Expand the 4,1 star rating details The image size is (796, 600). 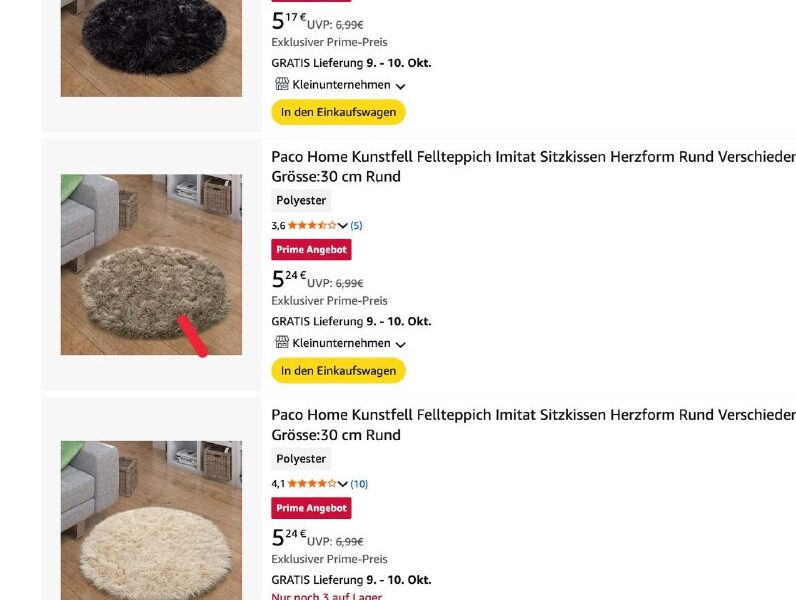[x=343, y=484]
